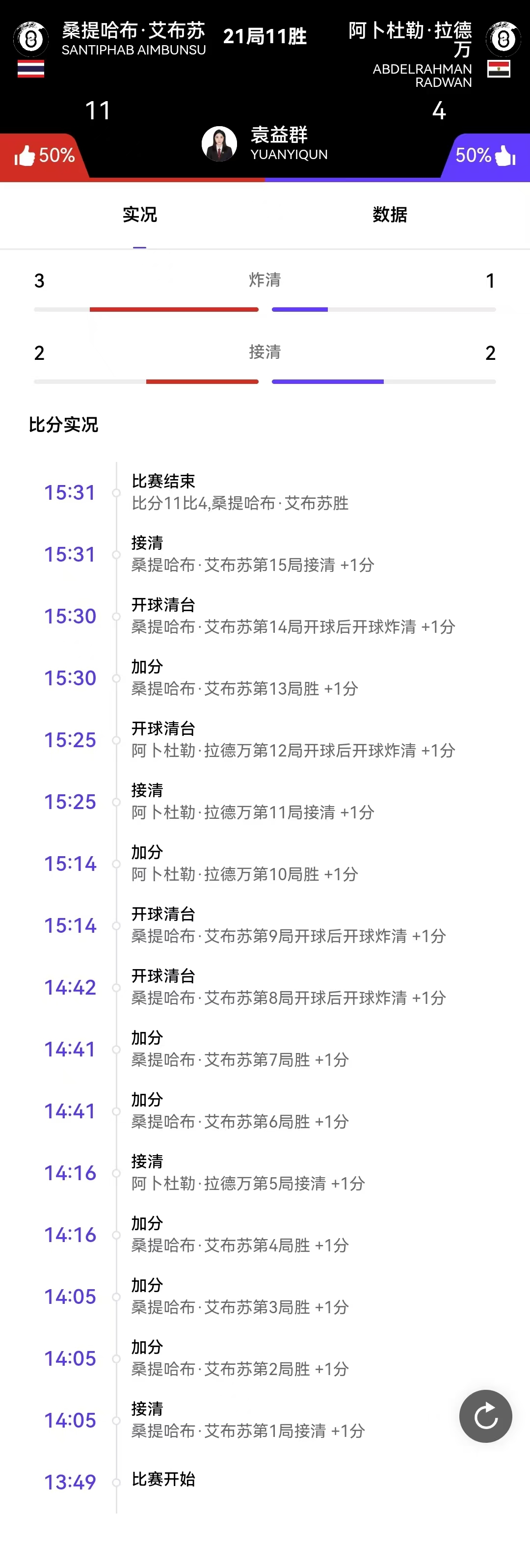The image size is (530, 1568).
Task: Switch to the 数据 tab
Action: (x=390, y=215)
